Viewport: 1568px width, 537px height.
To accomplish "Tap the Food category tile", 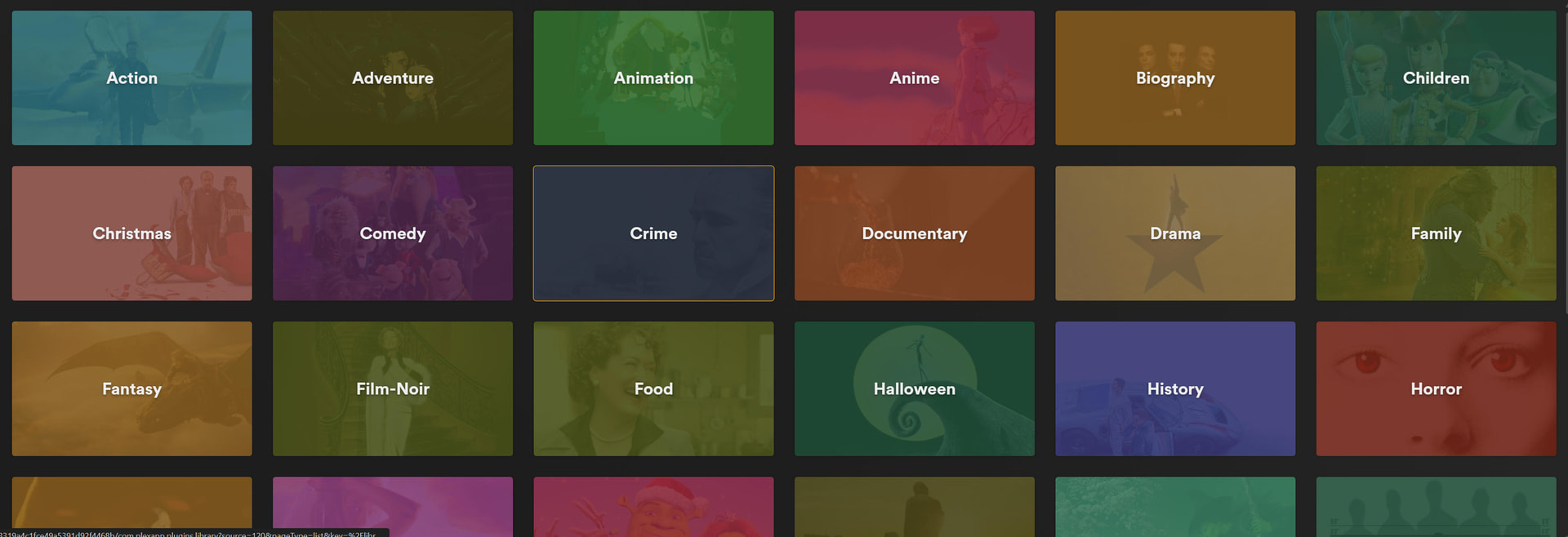I will (x=653, y=388).
